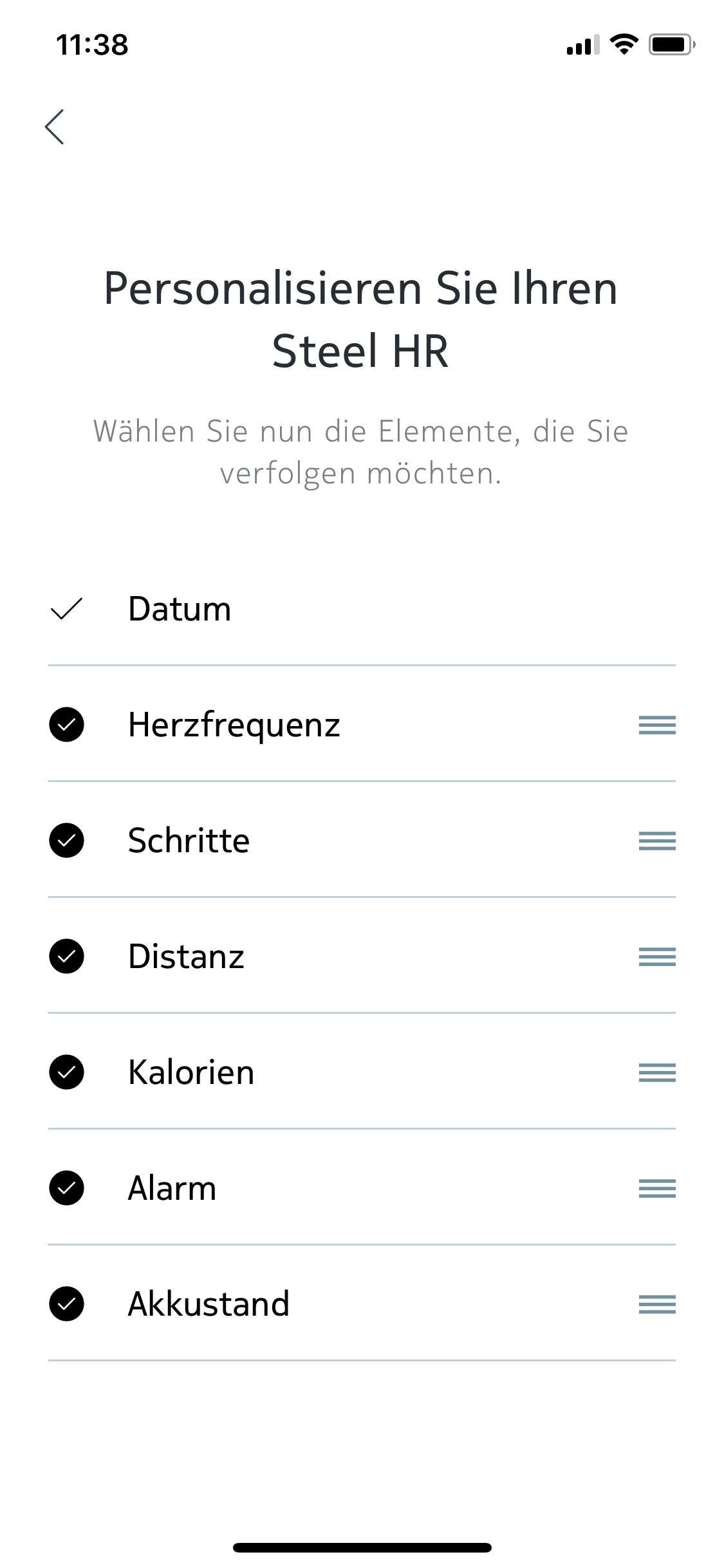This screenshot has height=1568, width=724.
Task: Tap the reorder handle next to Distanz
Action: pyautogui.click(x=657, y=957)
